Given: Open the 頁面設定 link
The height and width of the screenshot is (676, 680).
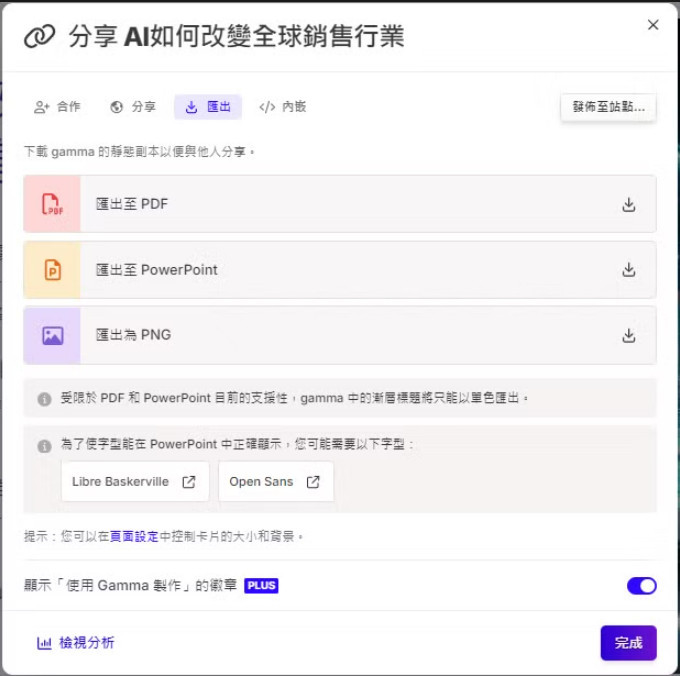Looking at the screenshot, I should click(134, 536).
